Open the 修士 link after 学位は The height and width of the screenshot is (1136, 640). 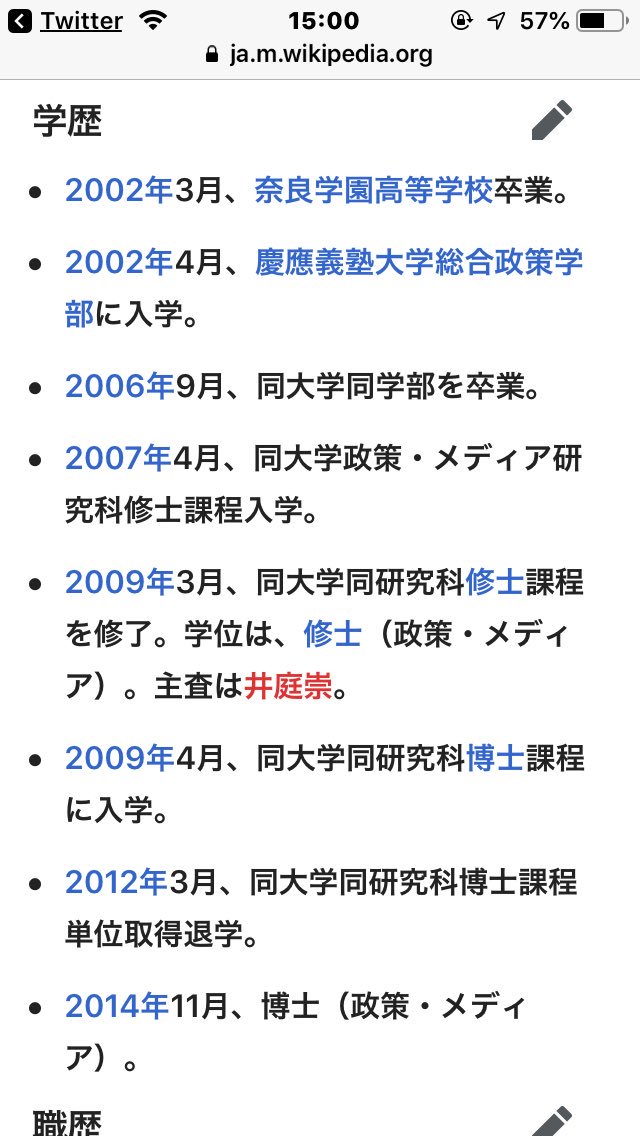[x=332, y=634]
